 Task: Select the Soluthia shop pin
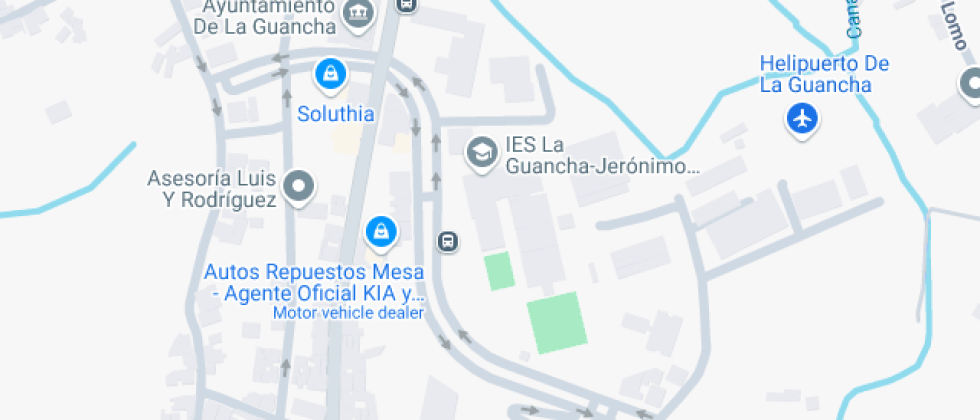(329, 73)
